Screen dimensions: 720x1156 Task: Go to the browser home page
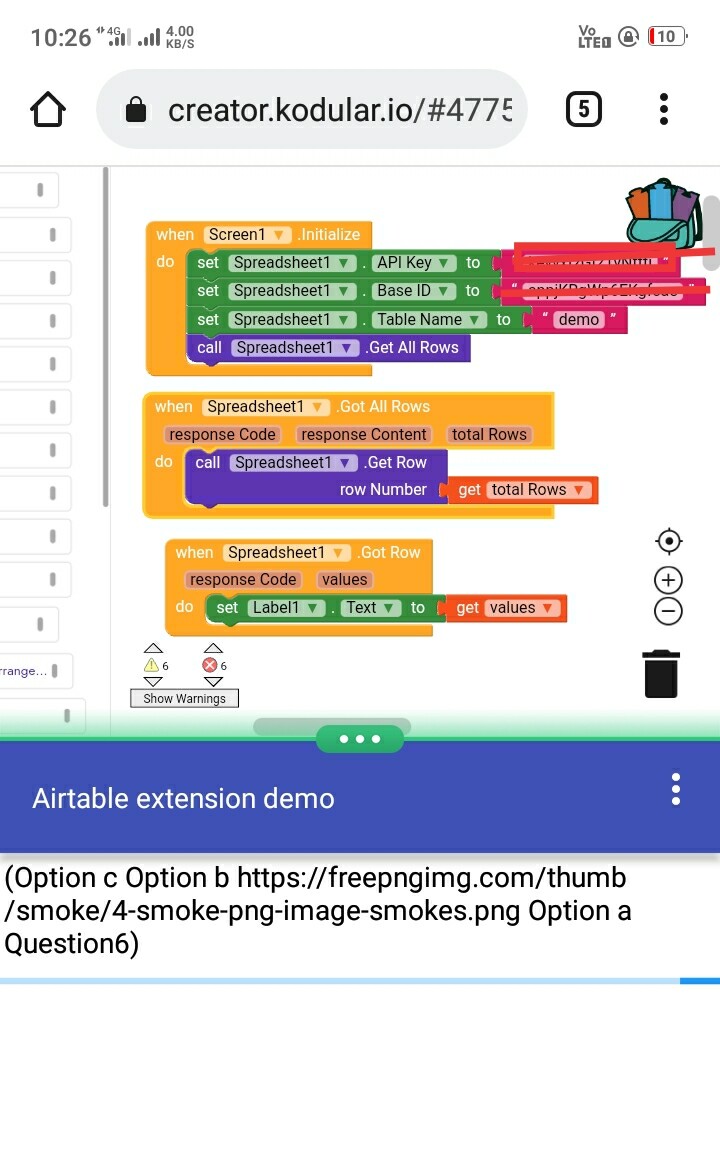[48, 109]
